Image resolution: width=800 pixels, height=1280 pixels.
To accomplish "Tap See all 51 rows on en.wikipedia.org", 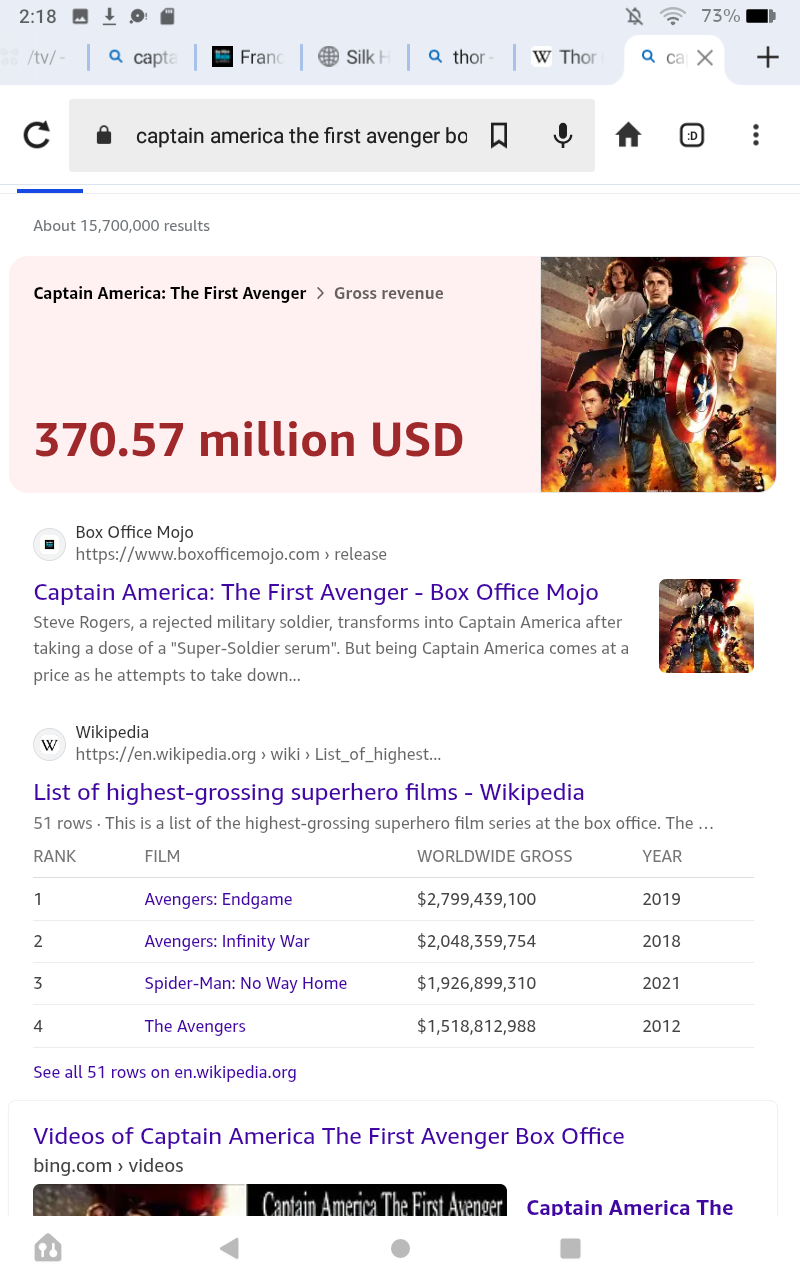I will pos(165,1072).
